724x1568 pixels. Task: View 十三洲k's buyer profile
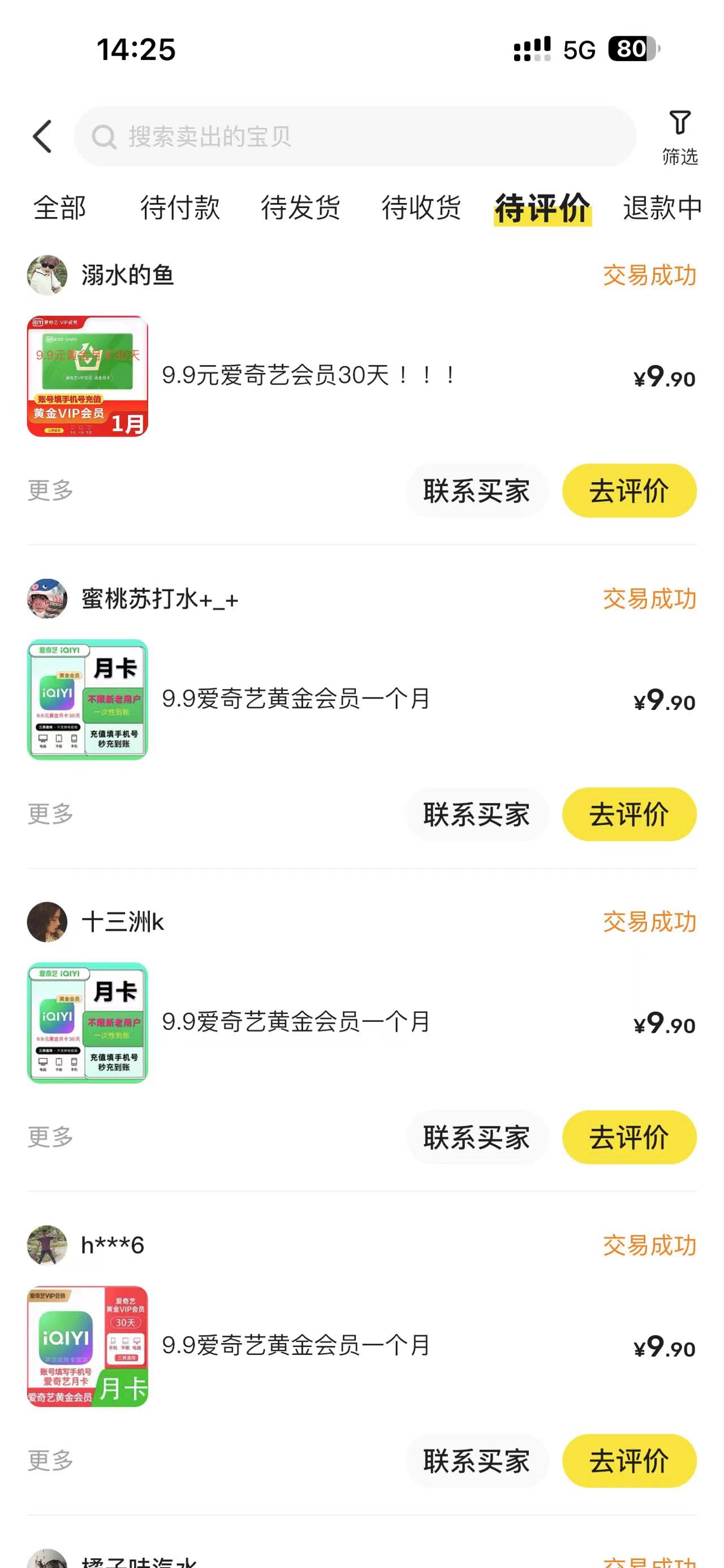point(48,921)
